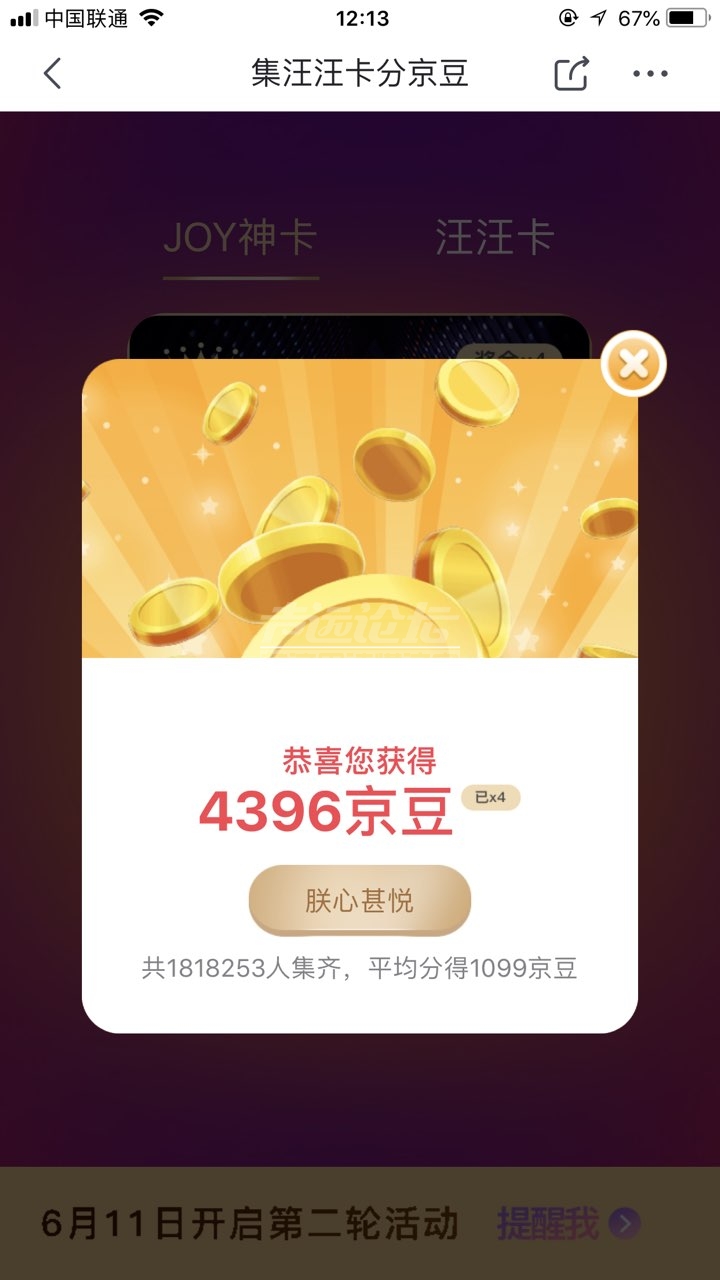This screenshot has width=720, height=1280.
Task: Share this page via the share icon
Action: (571, 74)
